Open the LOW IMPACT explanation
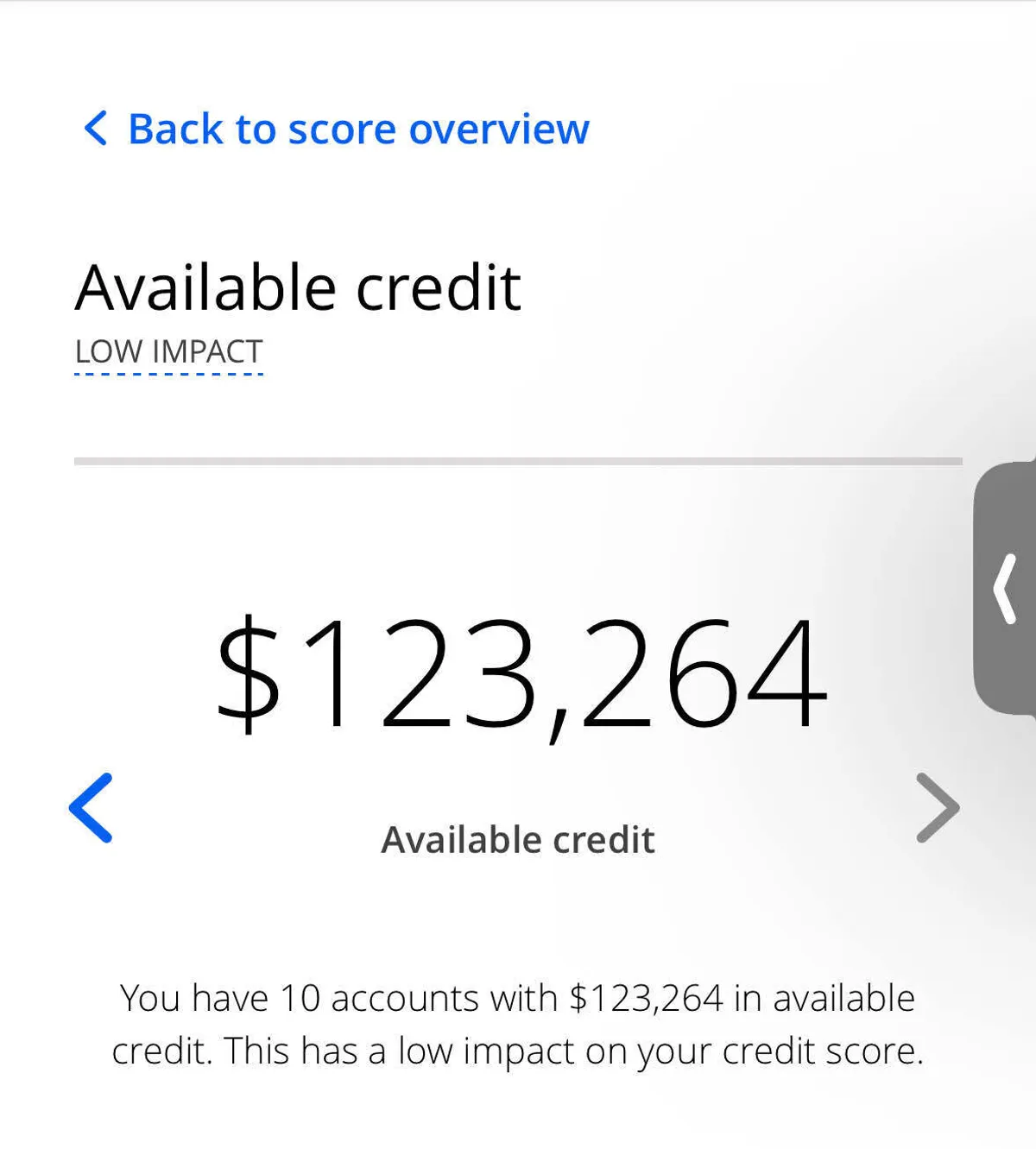Image resolution: width=1036 pixels, height=1149 pixels. (x=168, y=352)
